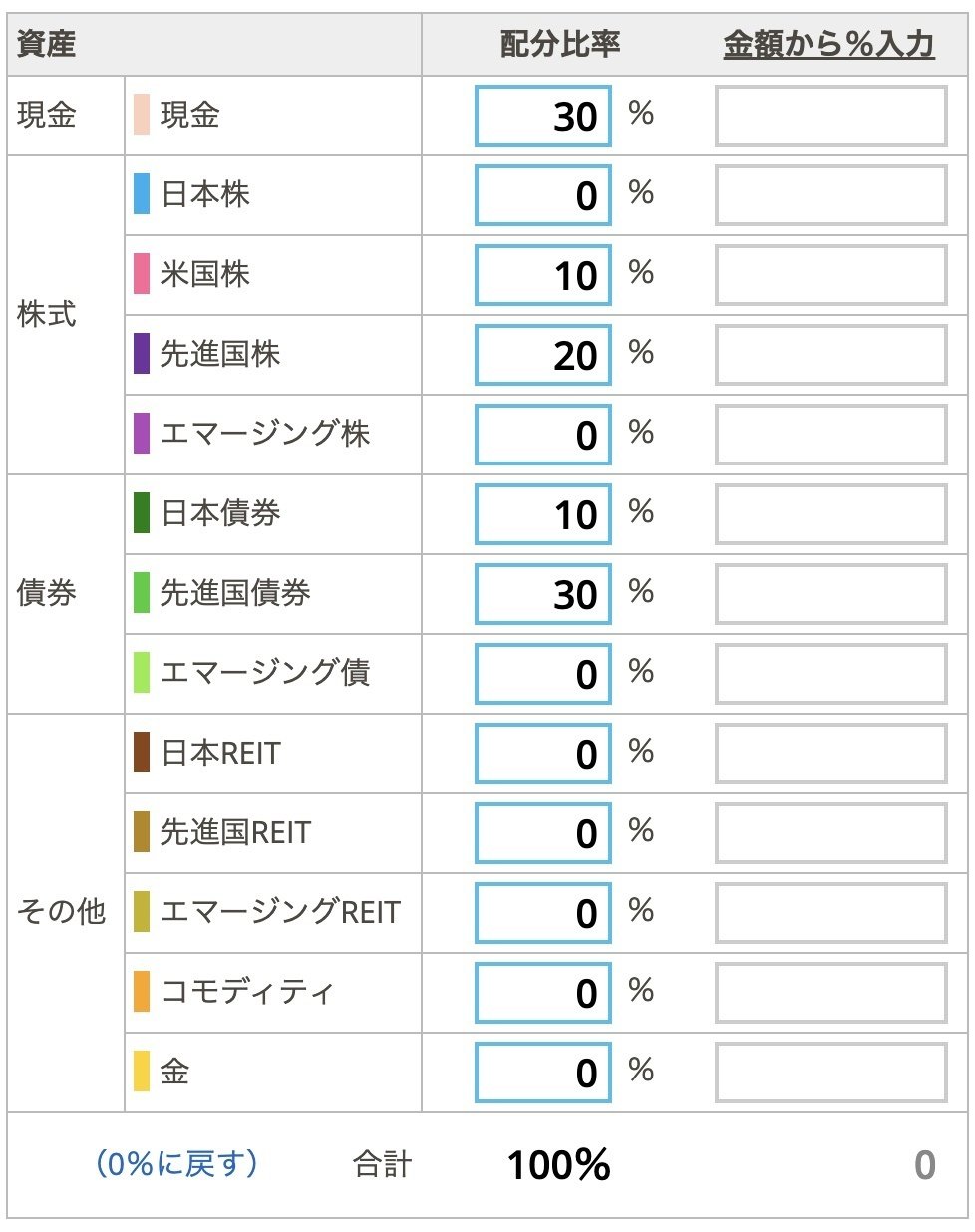Screen dimensions: 975x1232
Task: Click the 日本株 percentage input showing 0
Action: tap(543, 194)
